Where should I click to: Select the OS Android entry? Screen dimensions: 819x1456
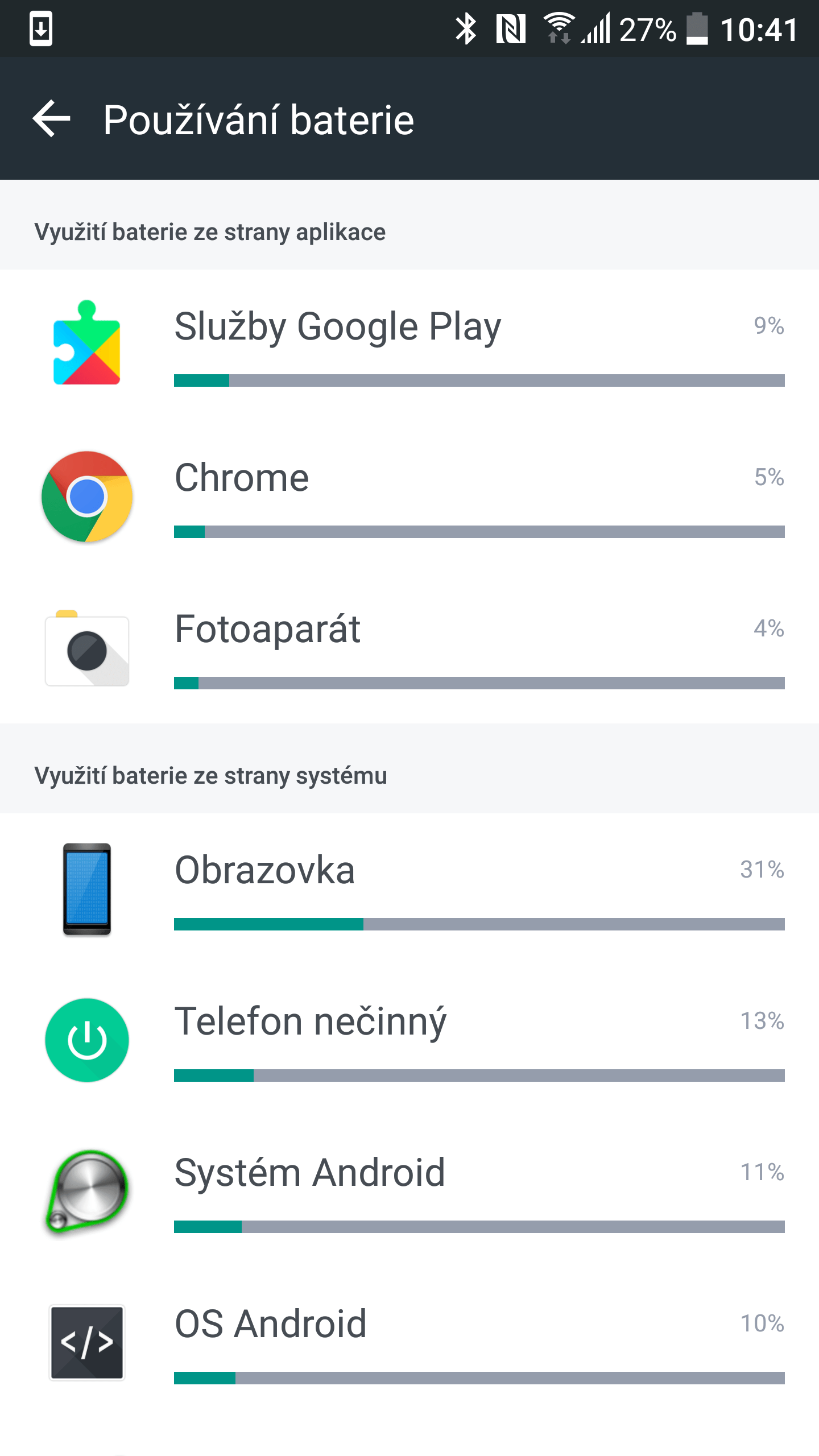click(409, 1343)
